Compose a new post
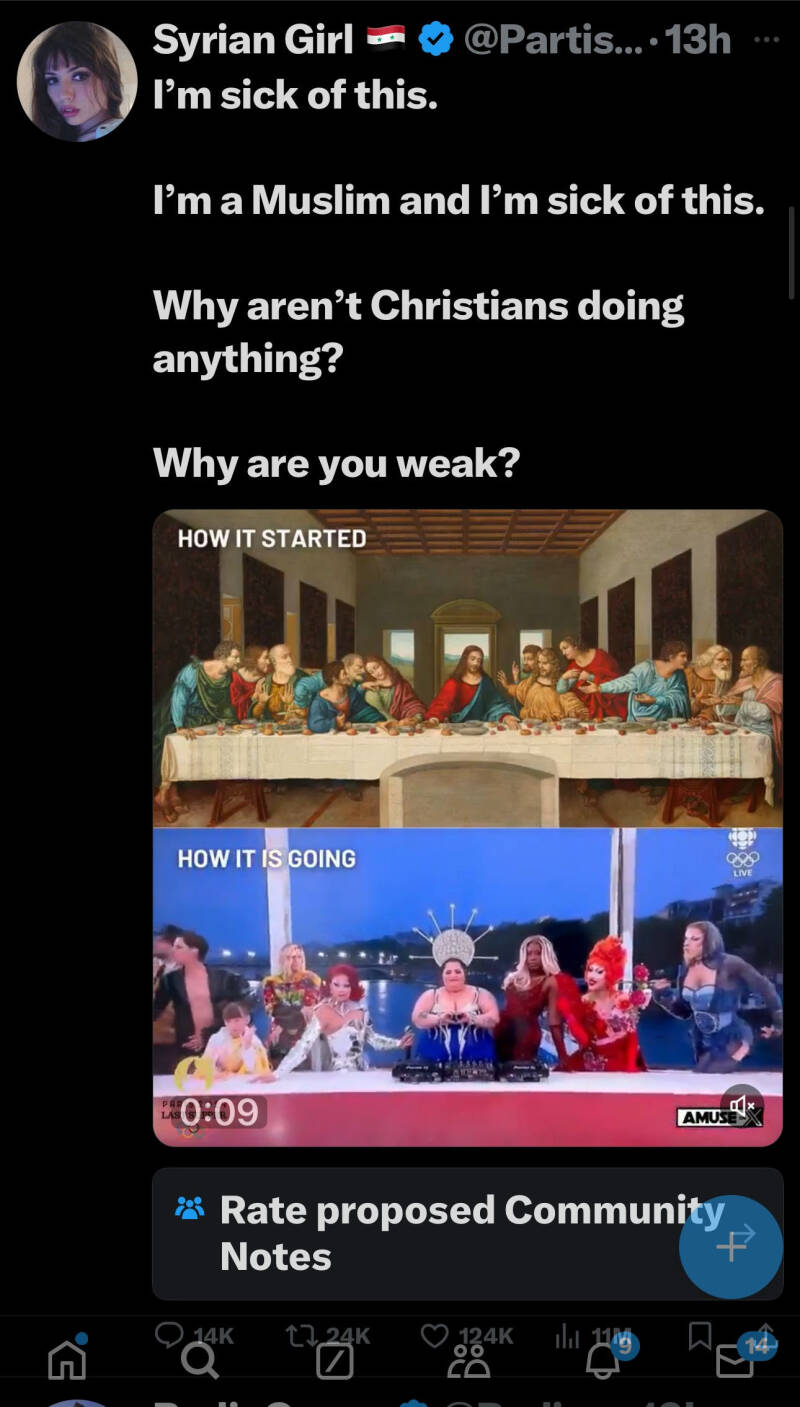800x1407 pixels. pyautogui.click(x=731, y=1246)
